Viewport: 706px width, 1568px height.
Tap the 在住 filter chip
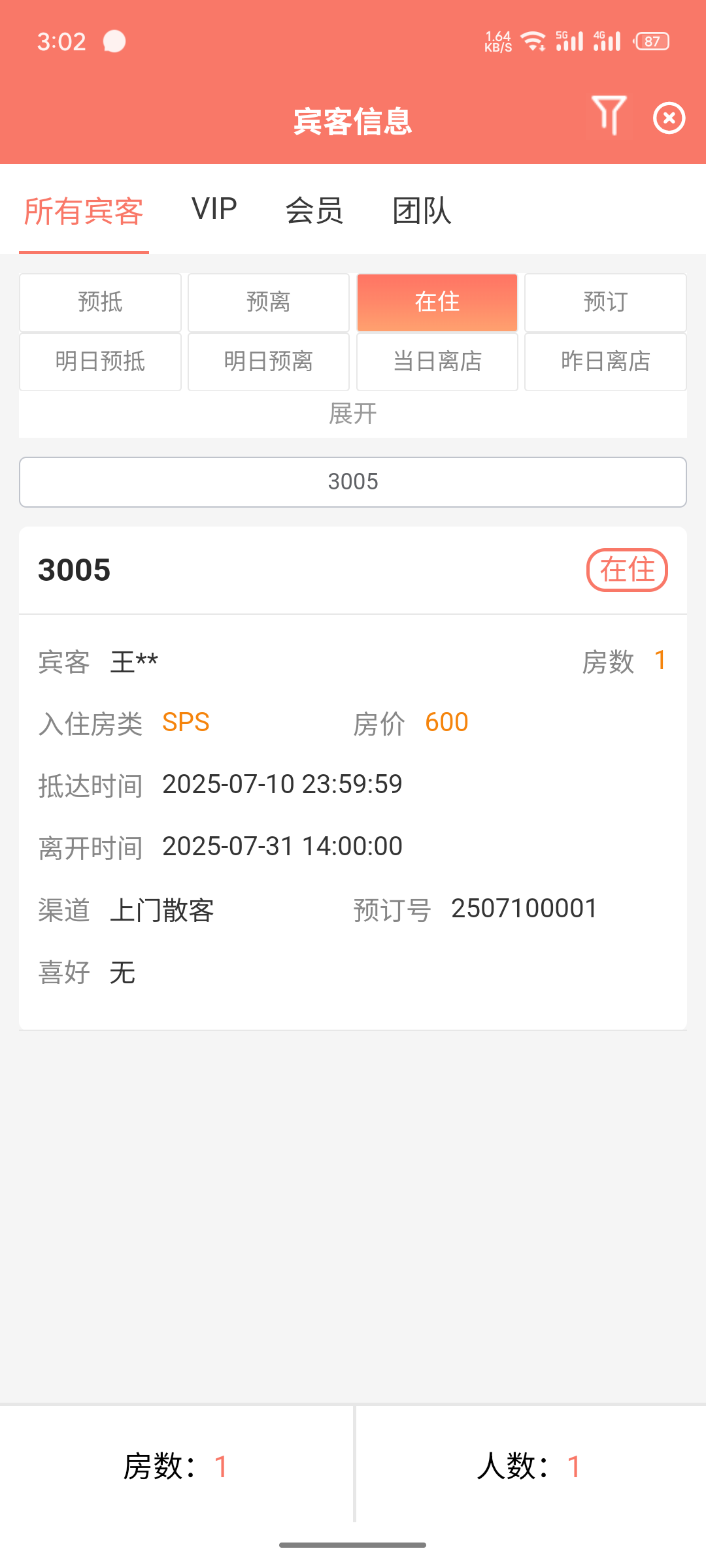[437, 302]
